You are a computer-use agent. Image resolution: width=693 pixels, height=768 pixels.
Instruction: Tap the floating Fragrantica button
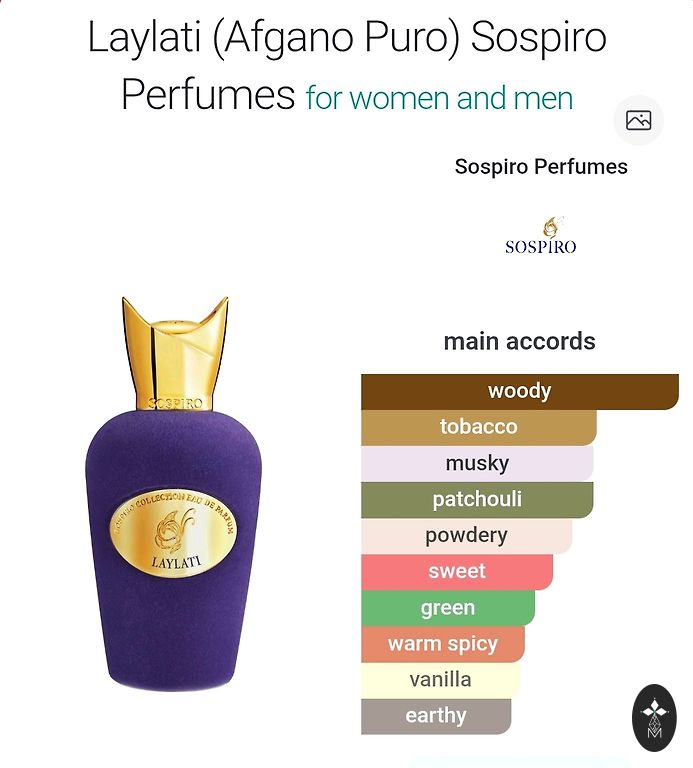[655, 718]
